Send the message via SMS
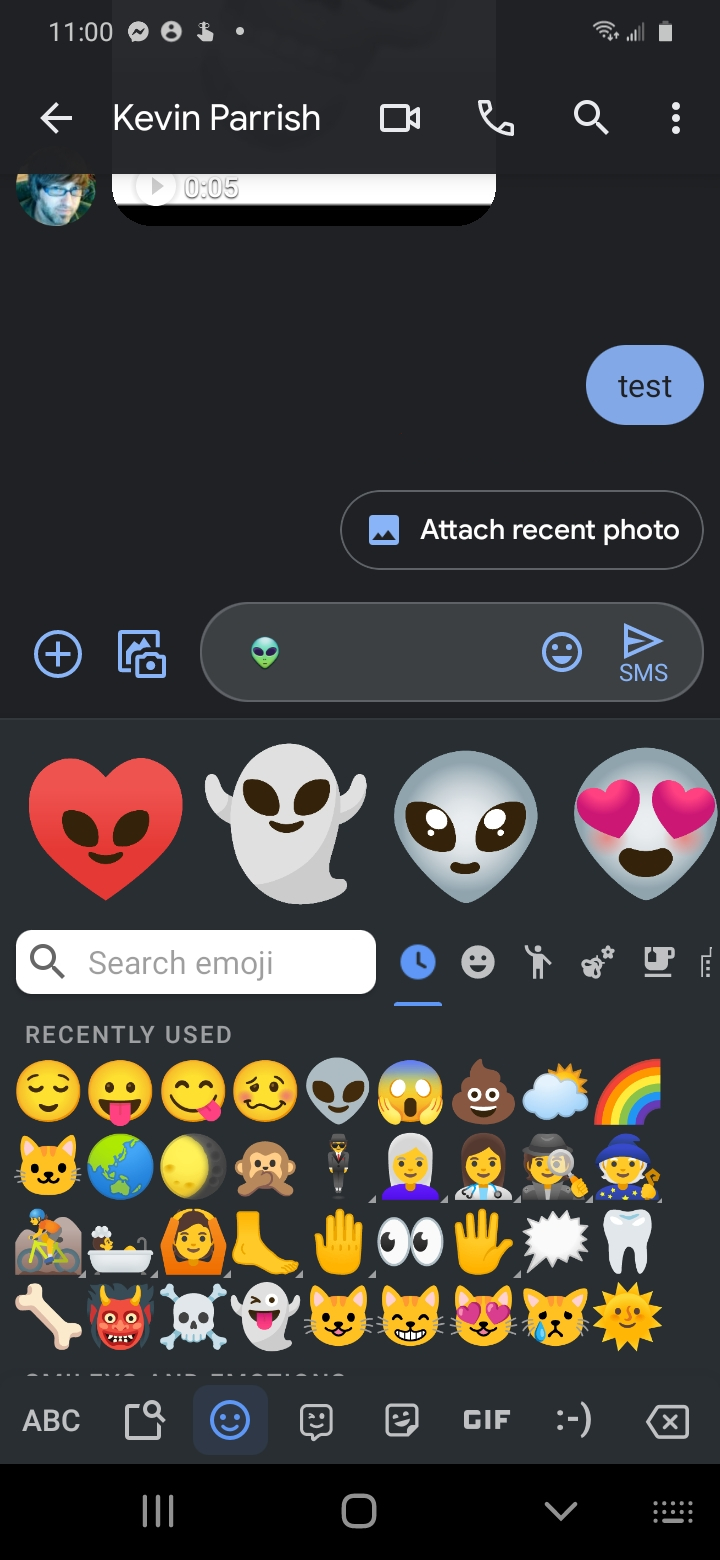 pos(643,654)
